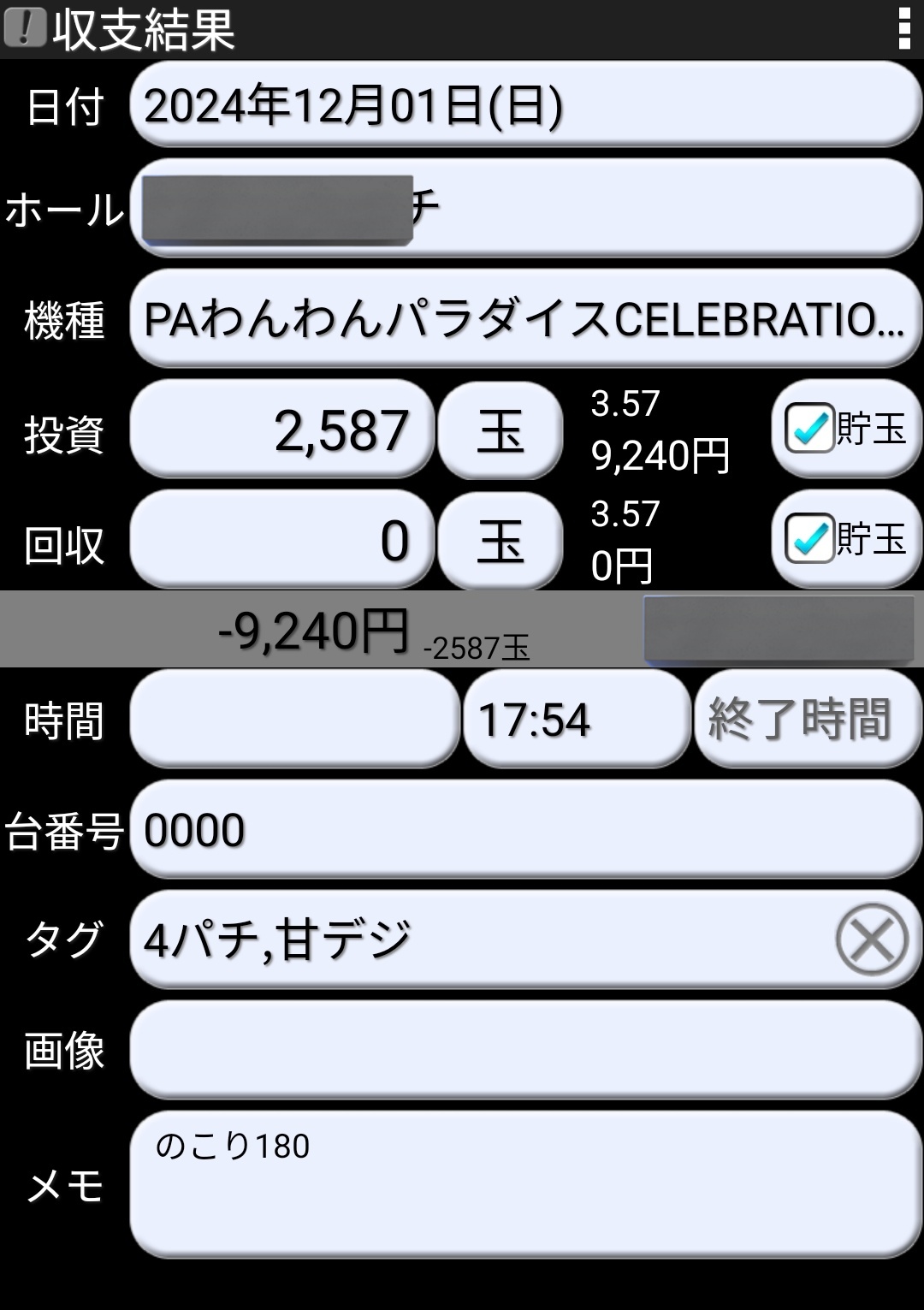Change the time 17:54

point(576,719)
